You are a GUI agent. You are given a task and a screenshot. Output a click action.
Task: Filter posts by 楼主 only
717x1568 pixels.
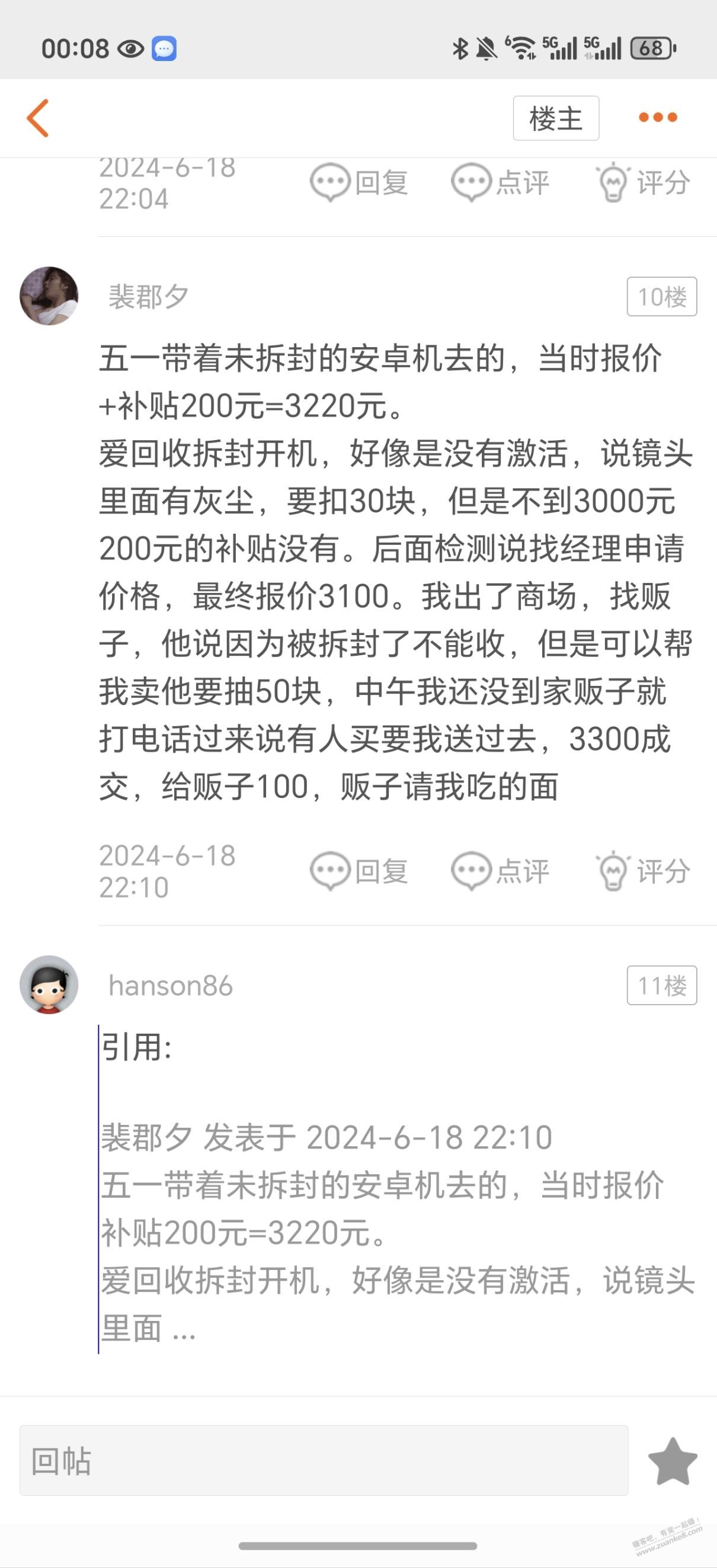pyautogui.click(x=556, y=118)
